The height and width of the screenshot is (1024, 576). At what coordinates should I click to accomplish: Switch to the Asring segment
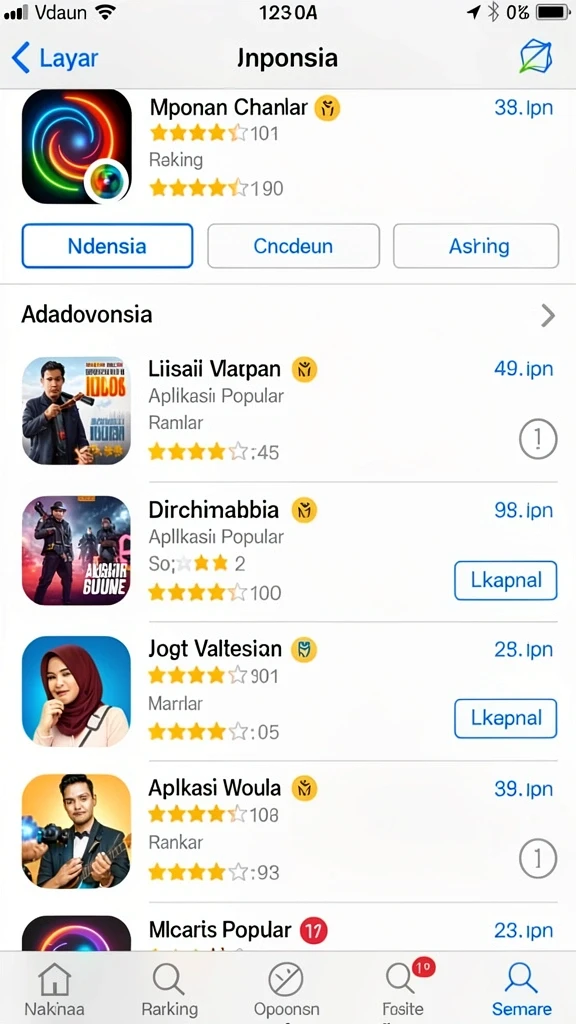click(x=476, y=246)
